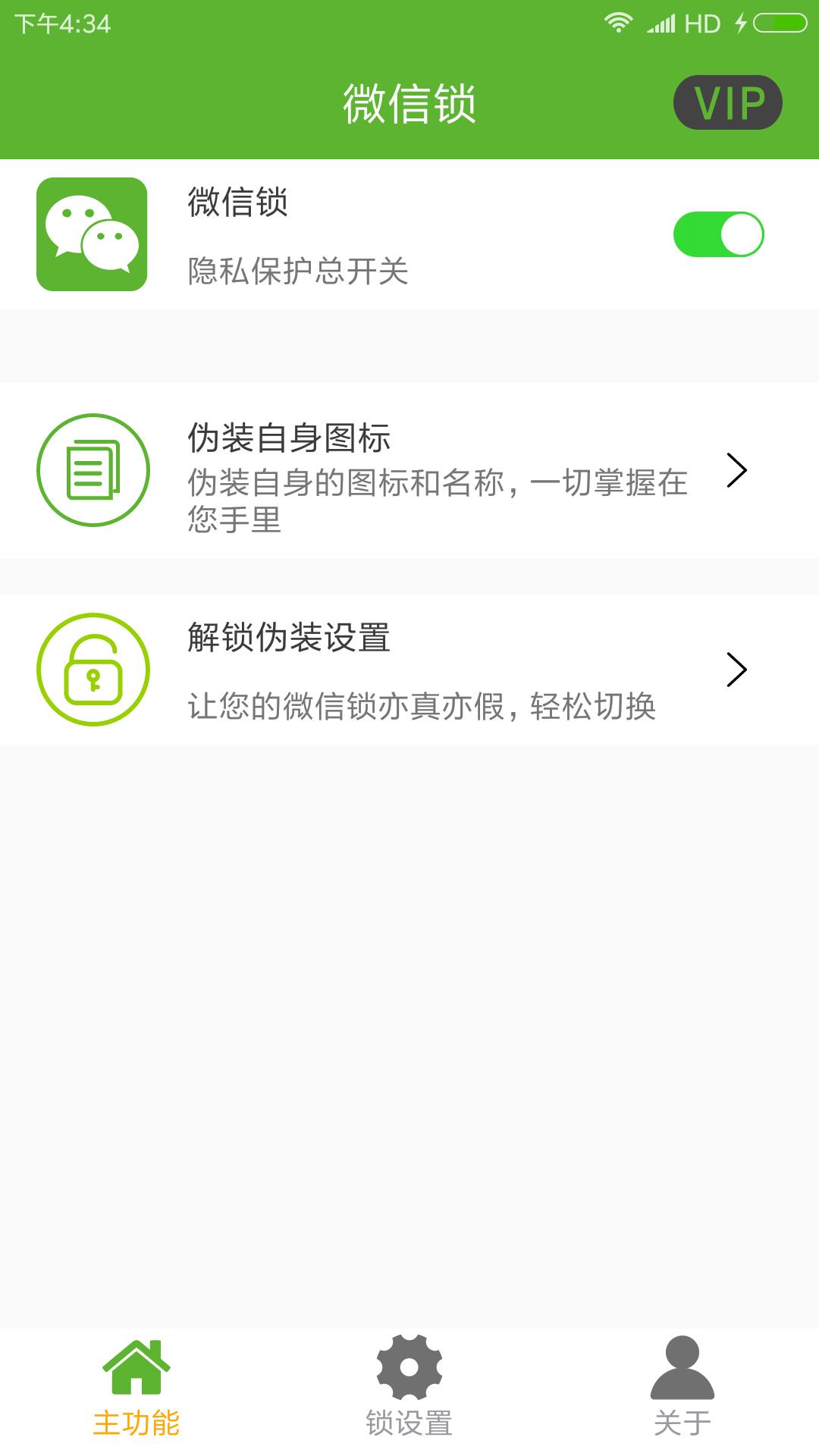Toggle the 微信锁 privacy protection switch
The height and width of the screenshot is (1456, 819).
point(718,234)
